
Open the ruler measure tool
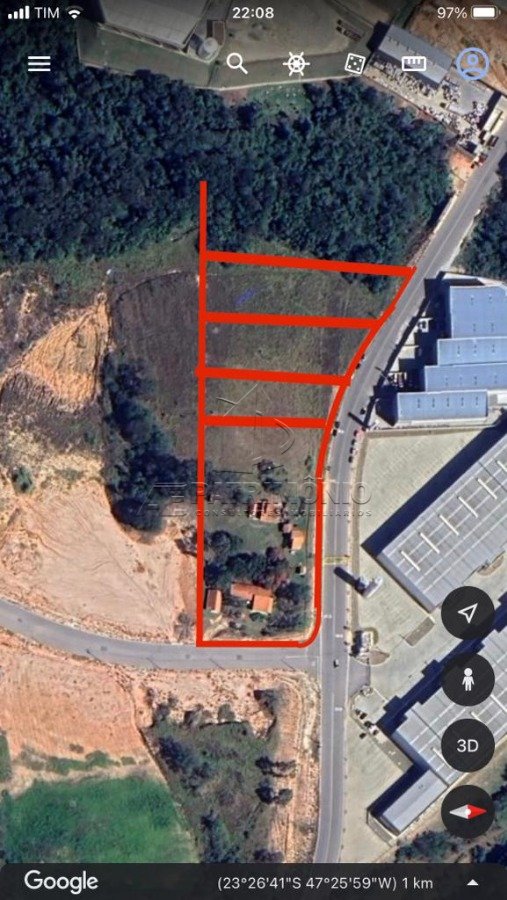click(413, 63)
